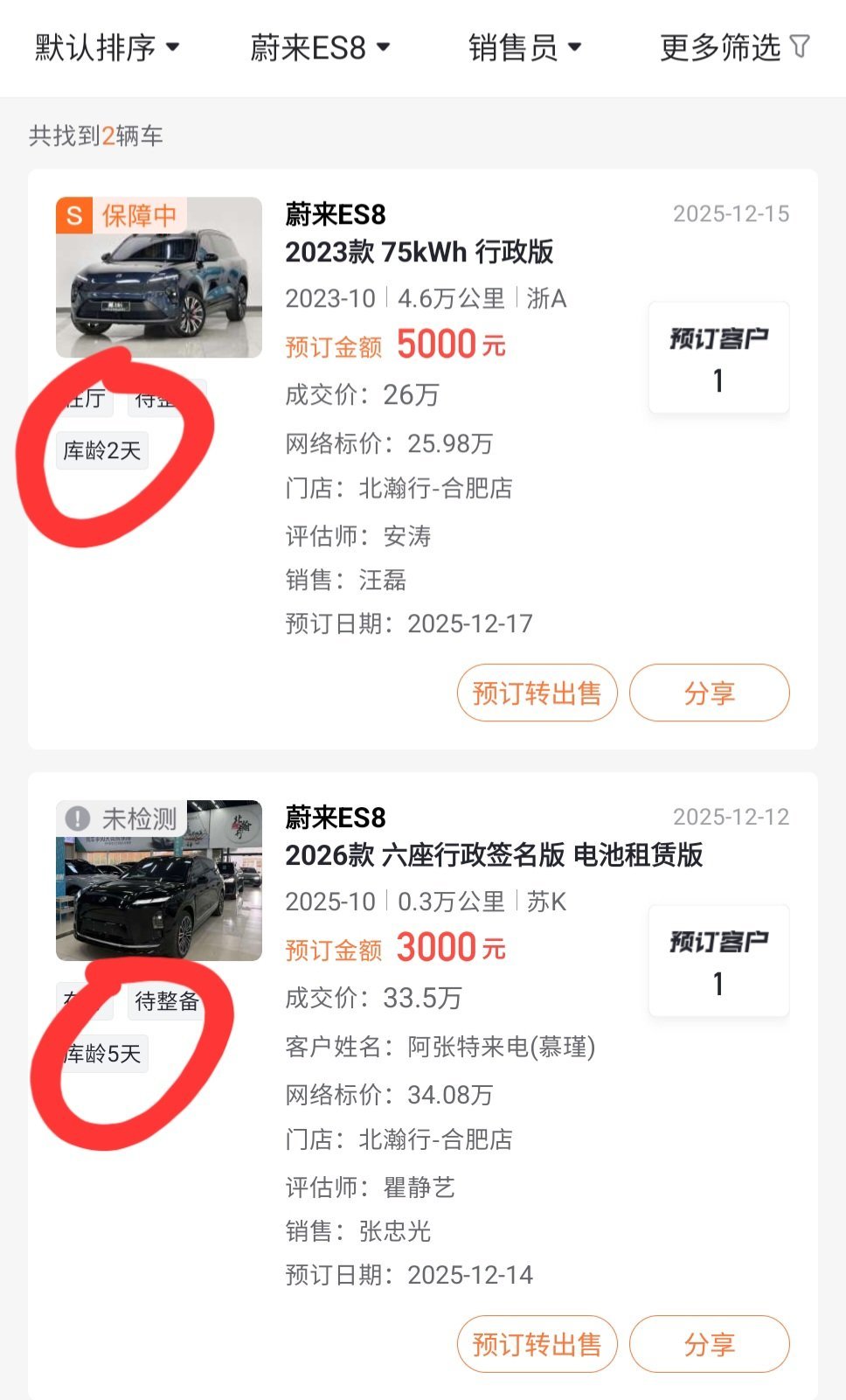Open the 预订客户 card on second listing

coord(718,960)
